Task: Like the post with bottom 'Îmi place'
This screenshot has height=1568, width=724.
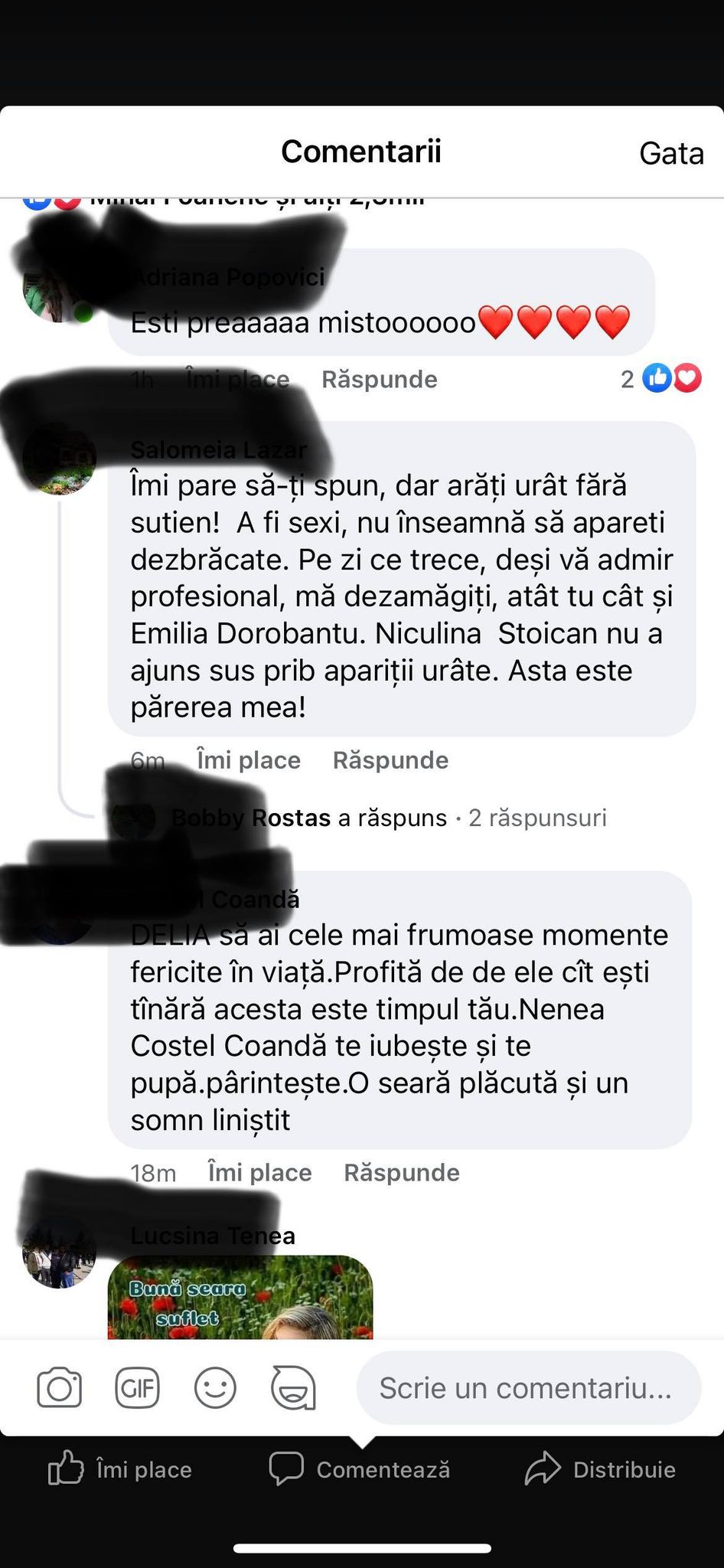Action: (x=120, y=1469)
